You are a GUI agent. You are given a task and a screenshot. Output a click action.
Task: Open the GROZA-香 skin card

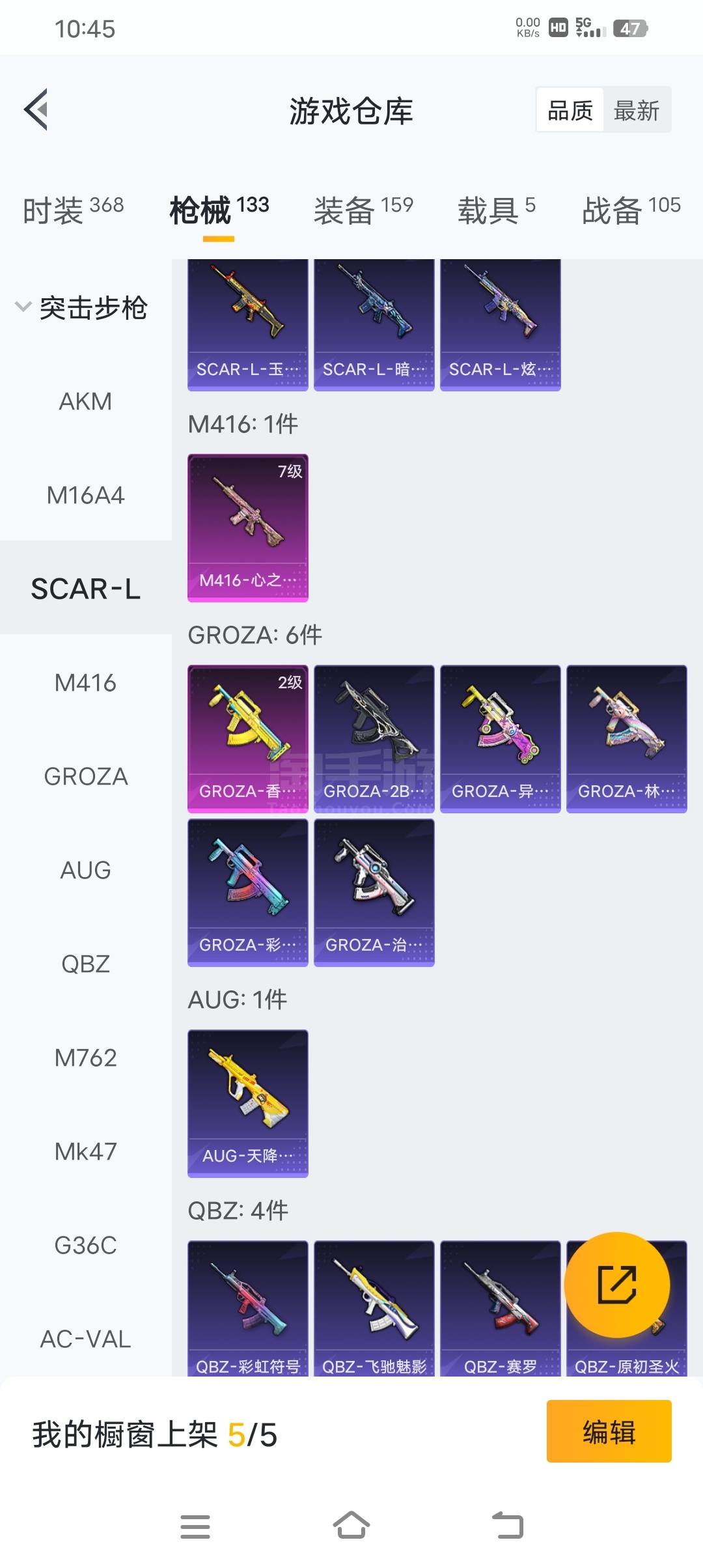pyautogui.click(x=248, y=738)
